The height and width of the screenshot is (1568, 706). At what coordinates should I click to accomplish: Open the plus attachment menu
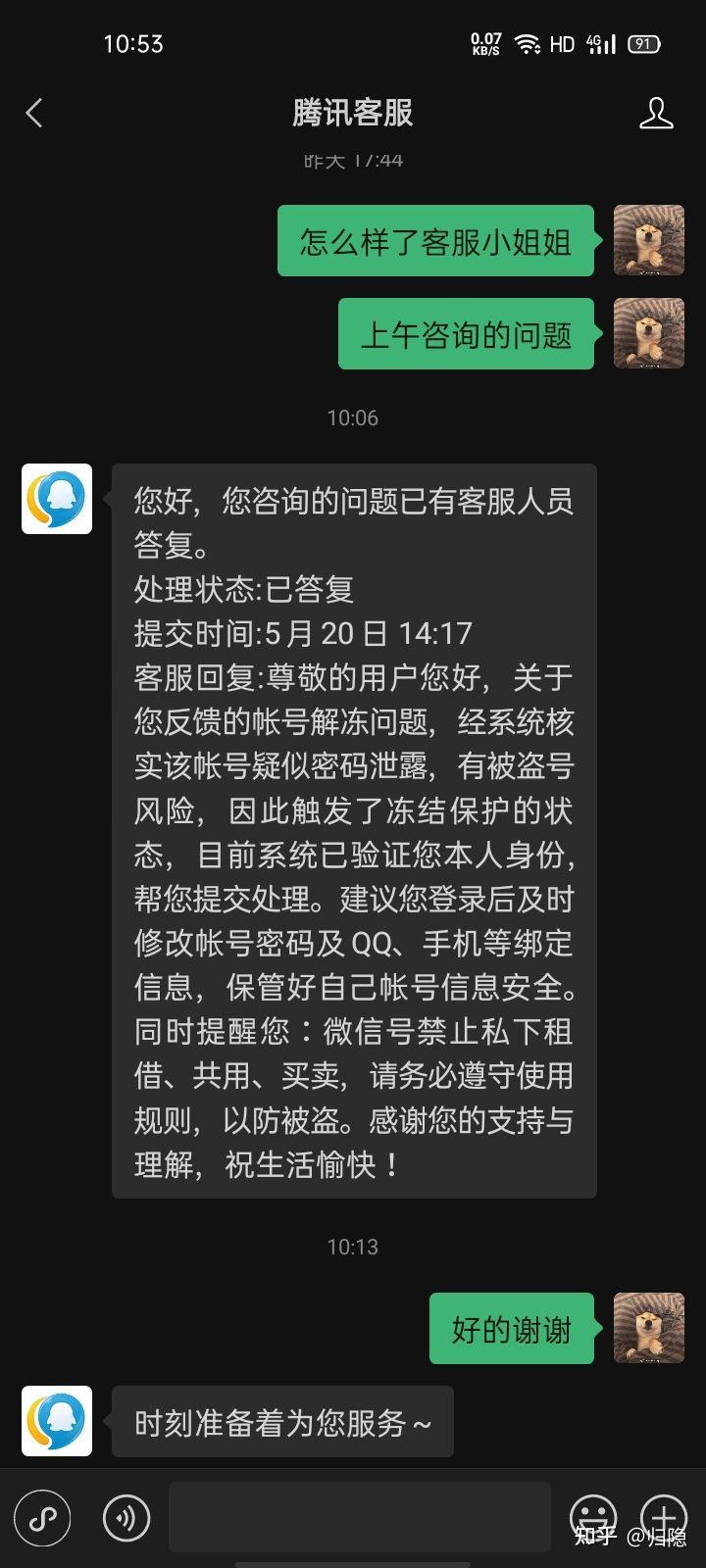tap(664, 1517)
